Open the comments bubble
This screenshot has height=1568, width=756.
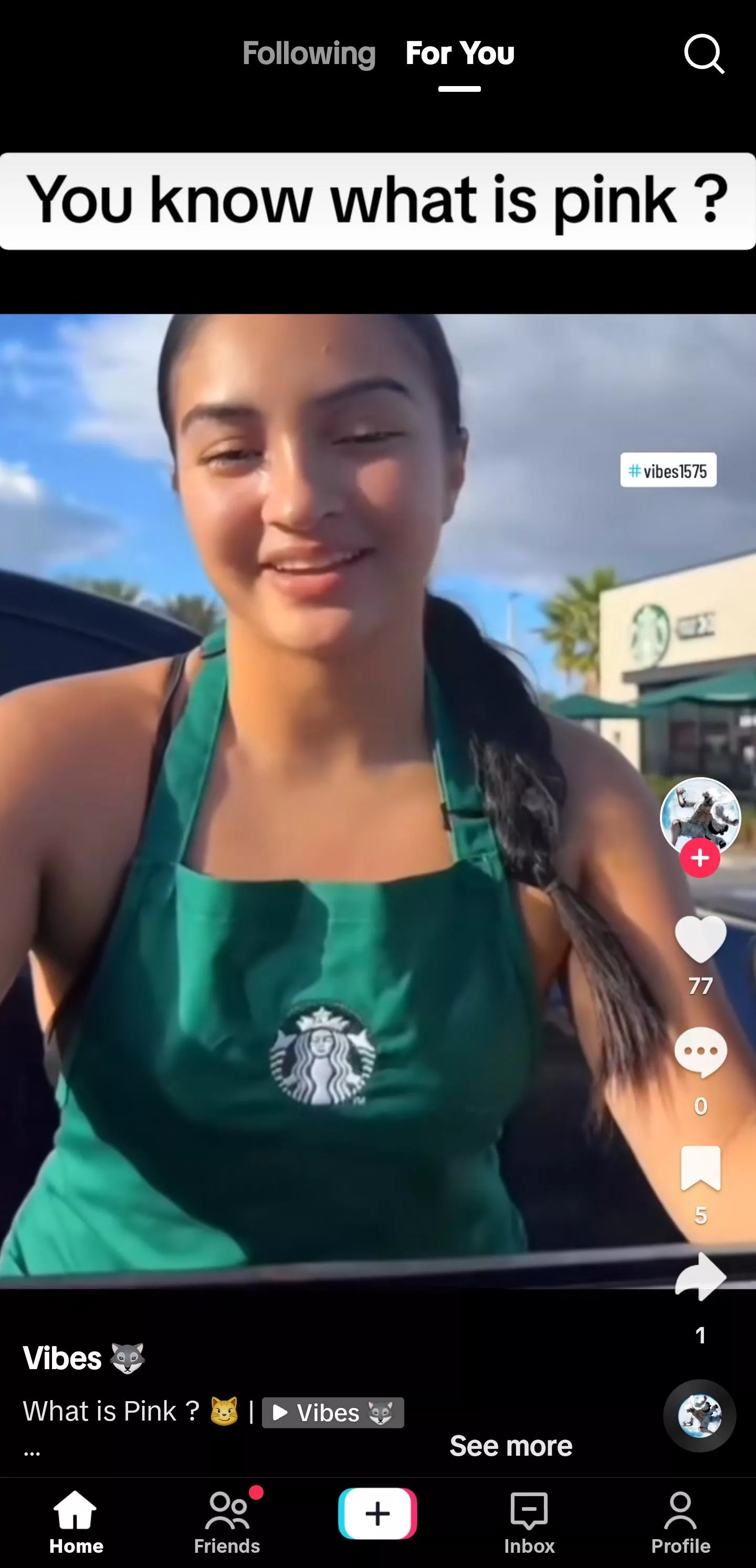(x=700, y=1052)
